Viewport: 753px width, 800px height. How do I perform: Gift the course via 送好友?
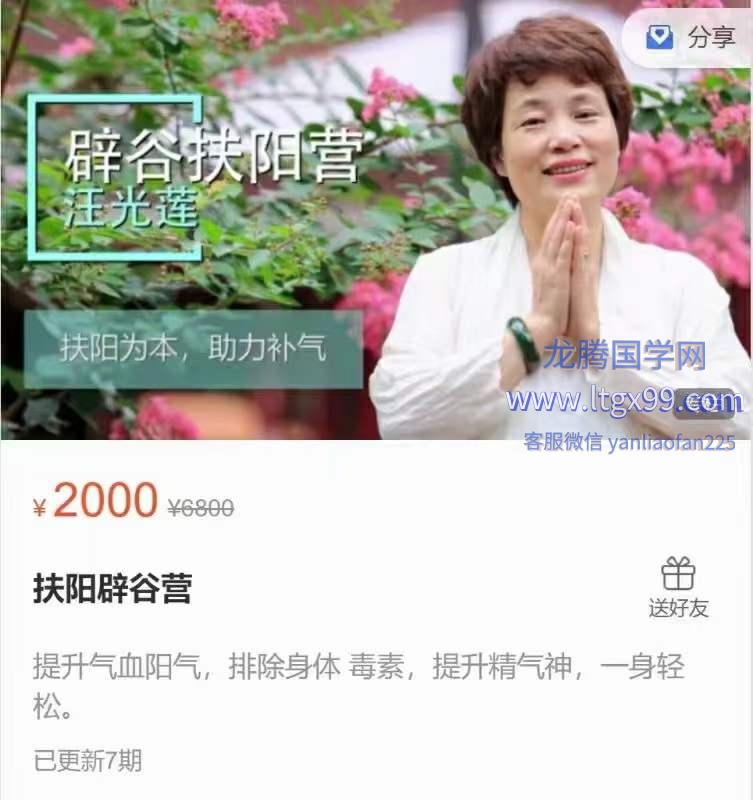click(678, 588)
